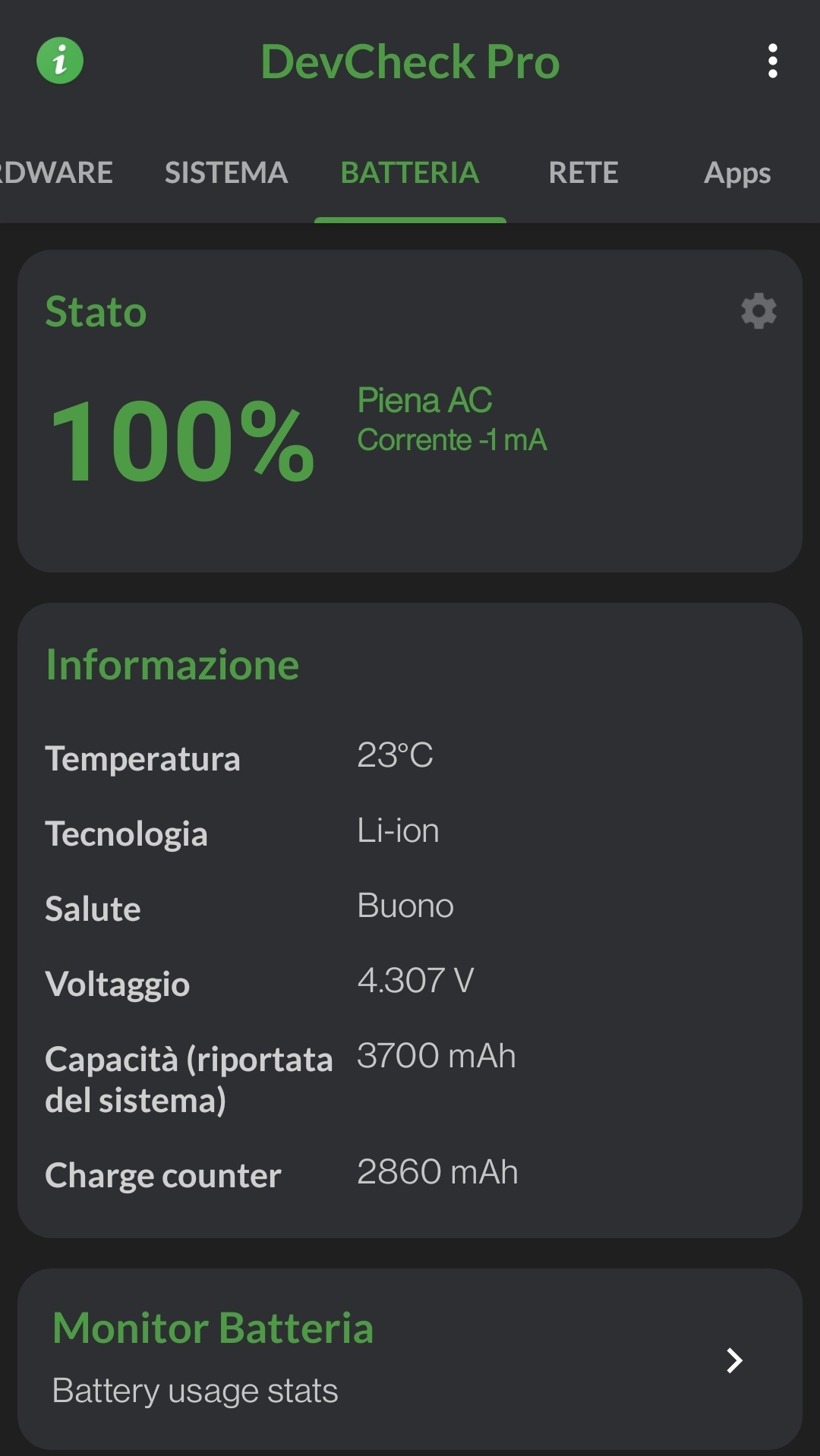Open the Apps tab
The image size is (820, 1456).
coord(737,173)
